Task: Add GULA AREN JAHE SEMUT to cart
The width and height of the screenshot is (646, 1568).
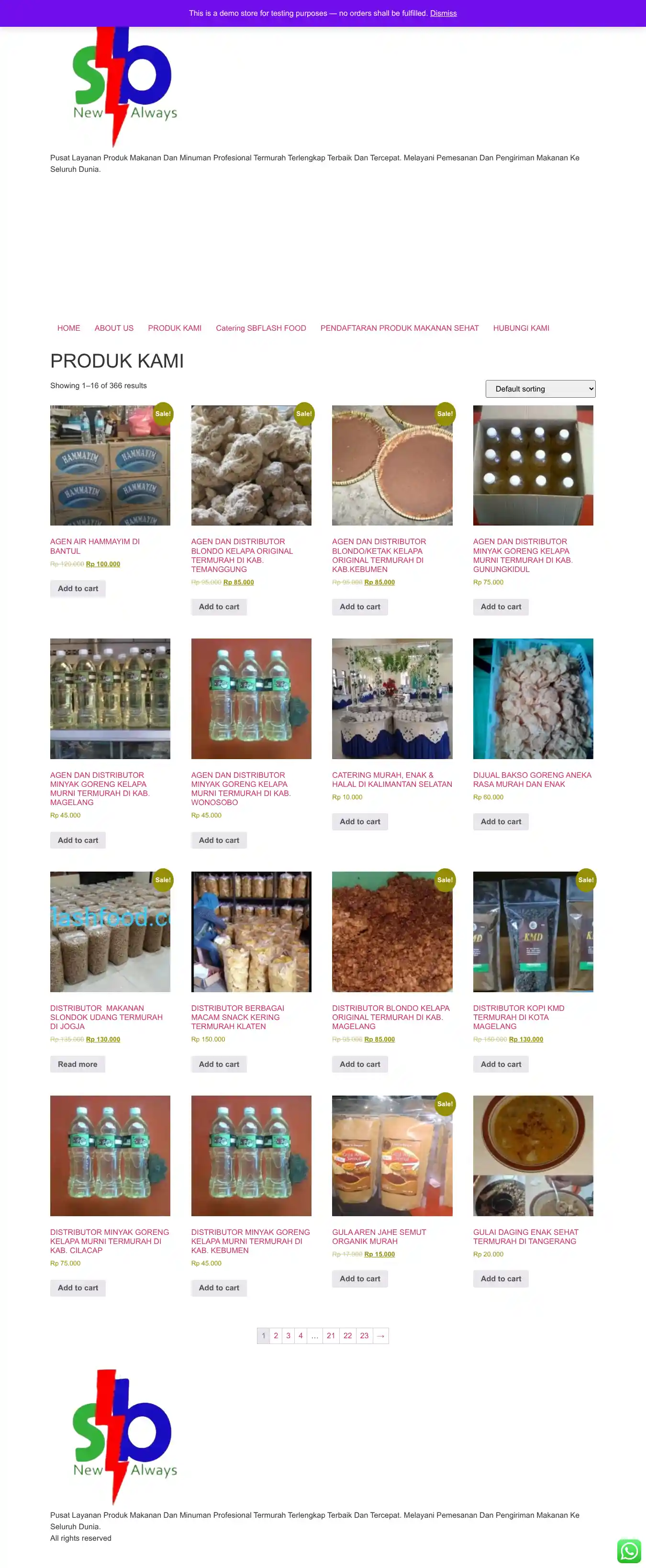Action: (x=359, y=1279)
